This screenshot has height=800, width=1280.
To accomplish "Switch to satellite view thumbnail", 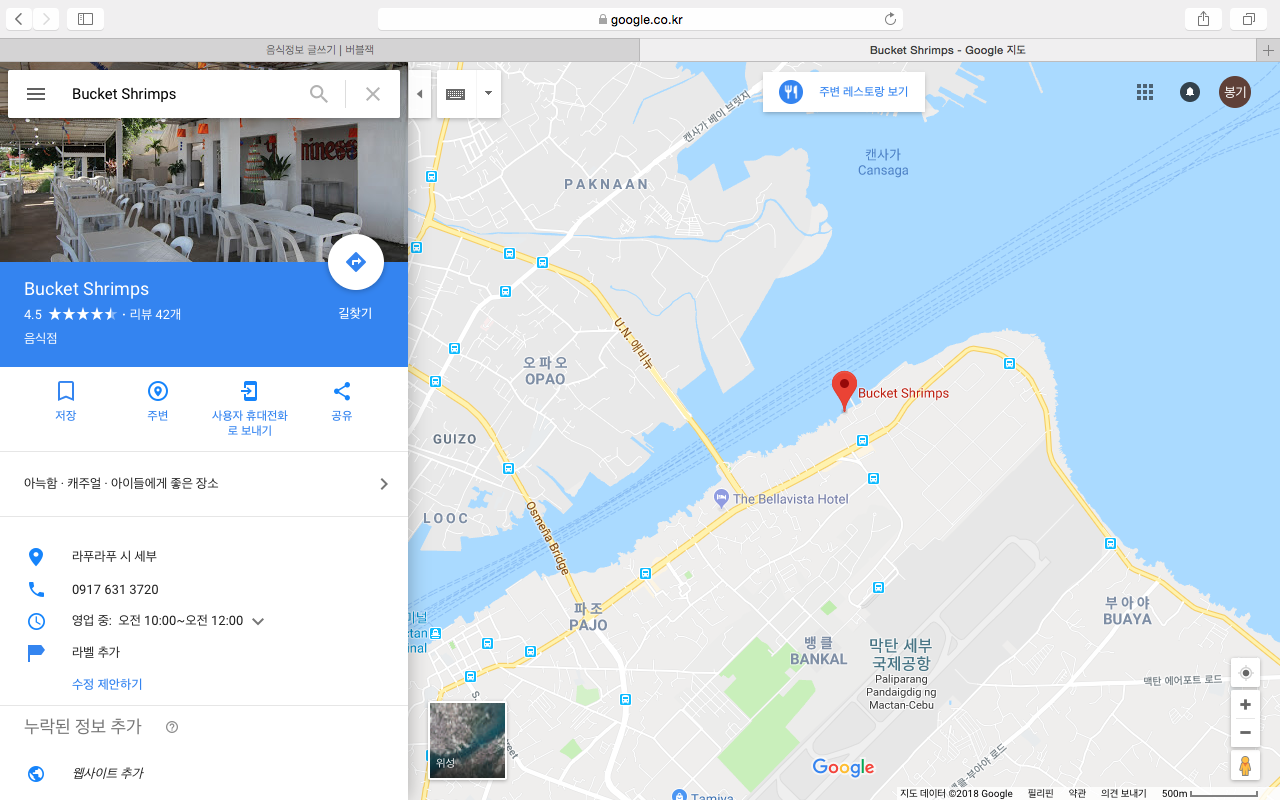I will pyautogui.click(x=467, y=740).
